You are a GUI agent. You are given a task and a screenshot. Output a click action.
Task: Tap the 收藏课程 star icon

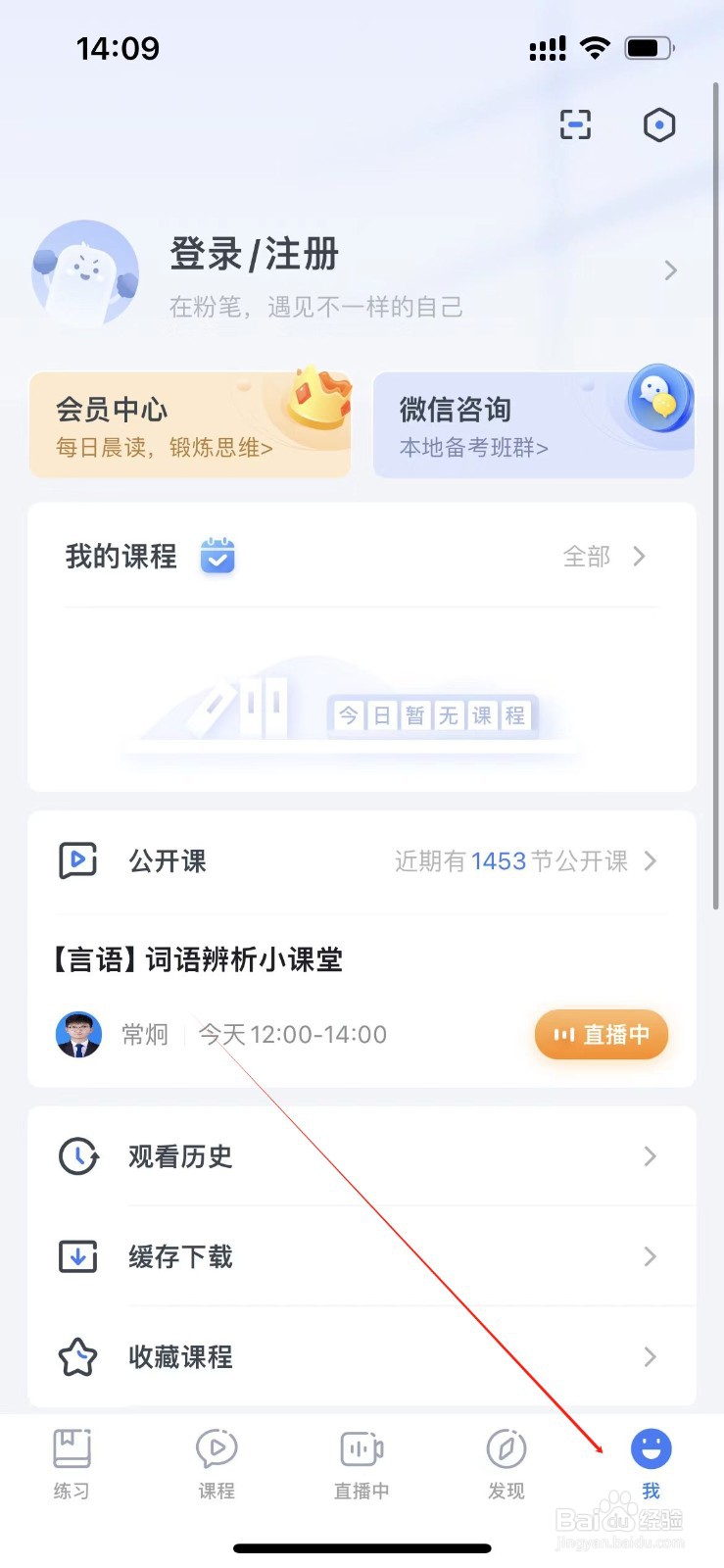click(x=78, y=1357)
